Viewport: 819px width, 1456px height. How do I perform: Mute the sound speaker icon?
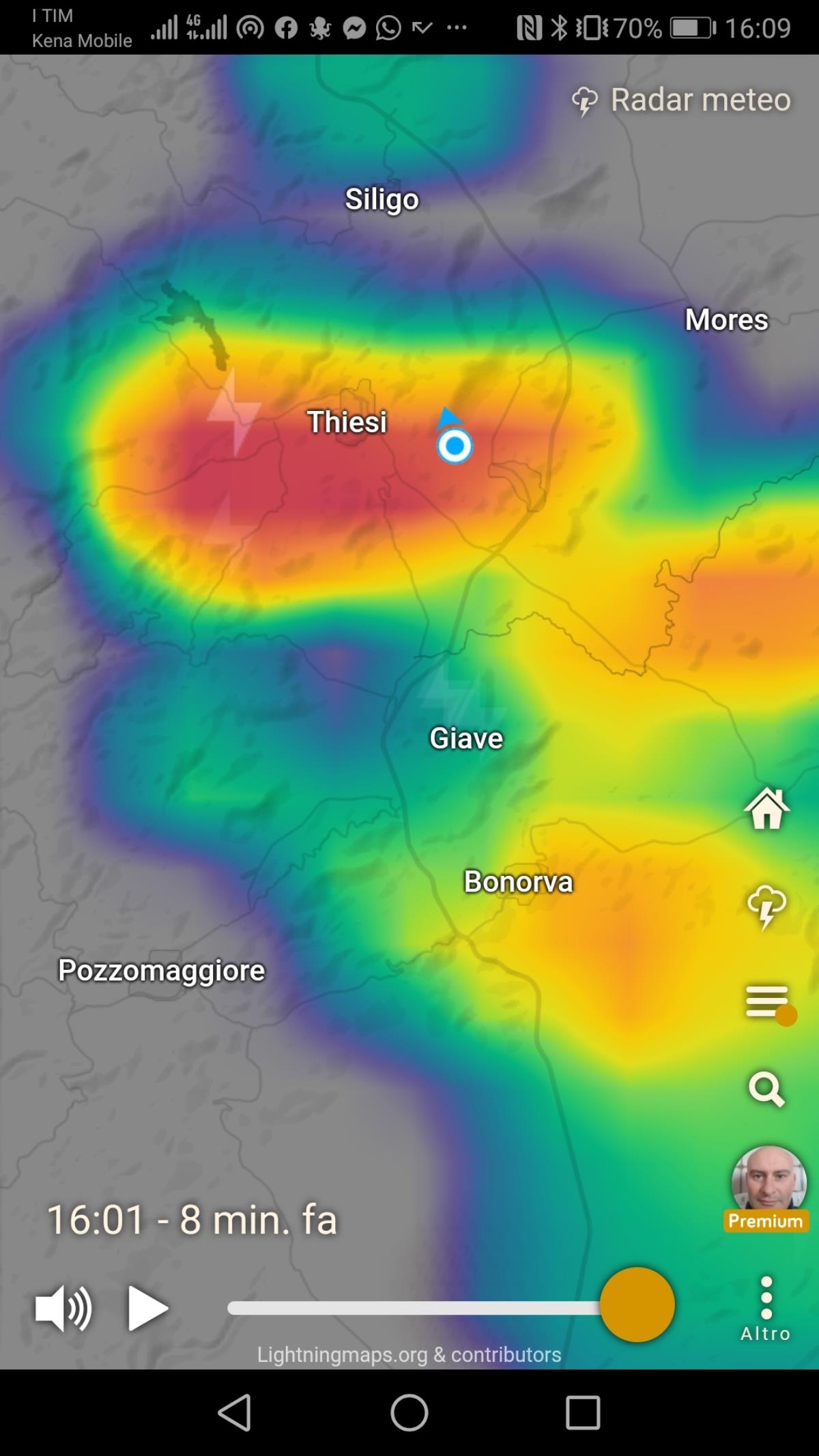pyautogui.click(x=63, y=1309)
